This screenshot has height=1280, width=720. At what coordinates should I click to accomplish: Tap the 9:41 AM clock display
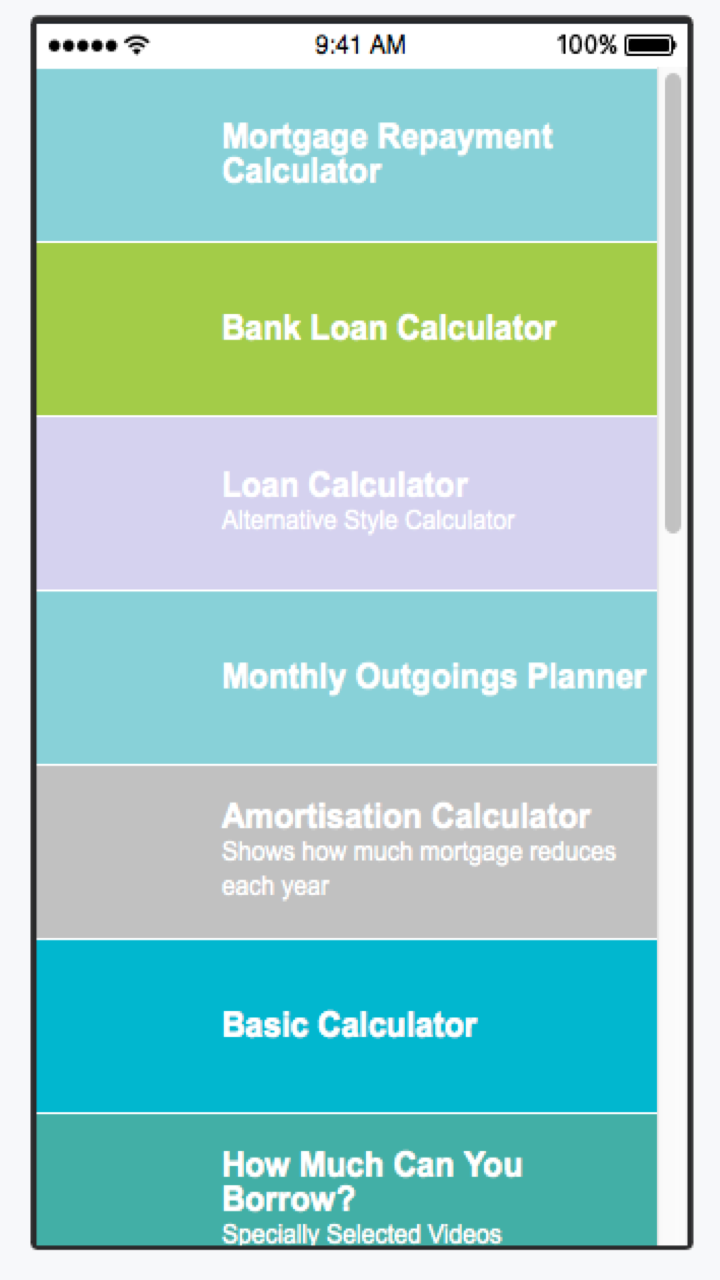[361, 44]
